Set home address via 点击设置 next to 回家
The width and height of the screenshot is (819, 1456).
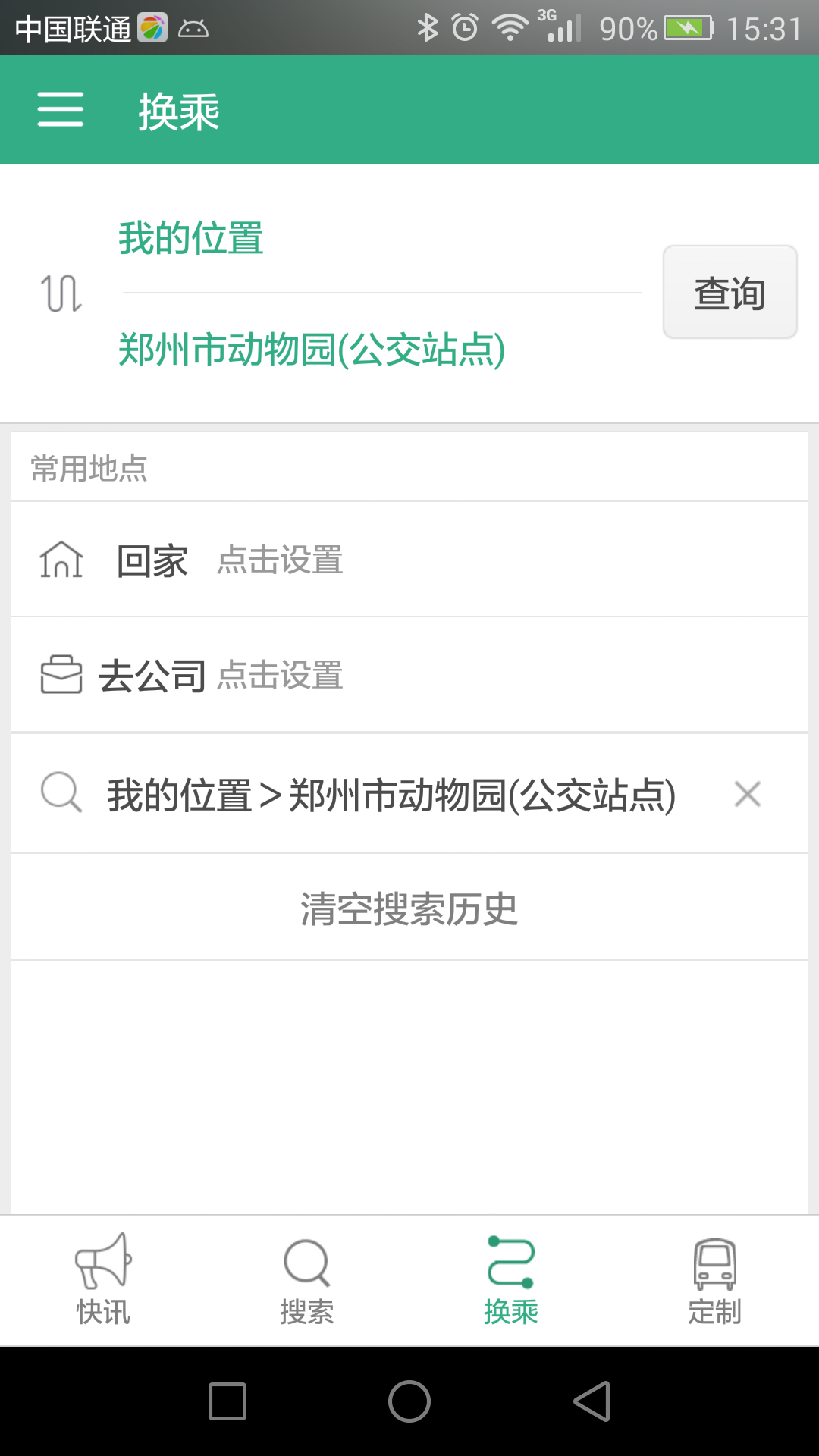[280, 561]
